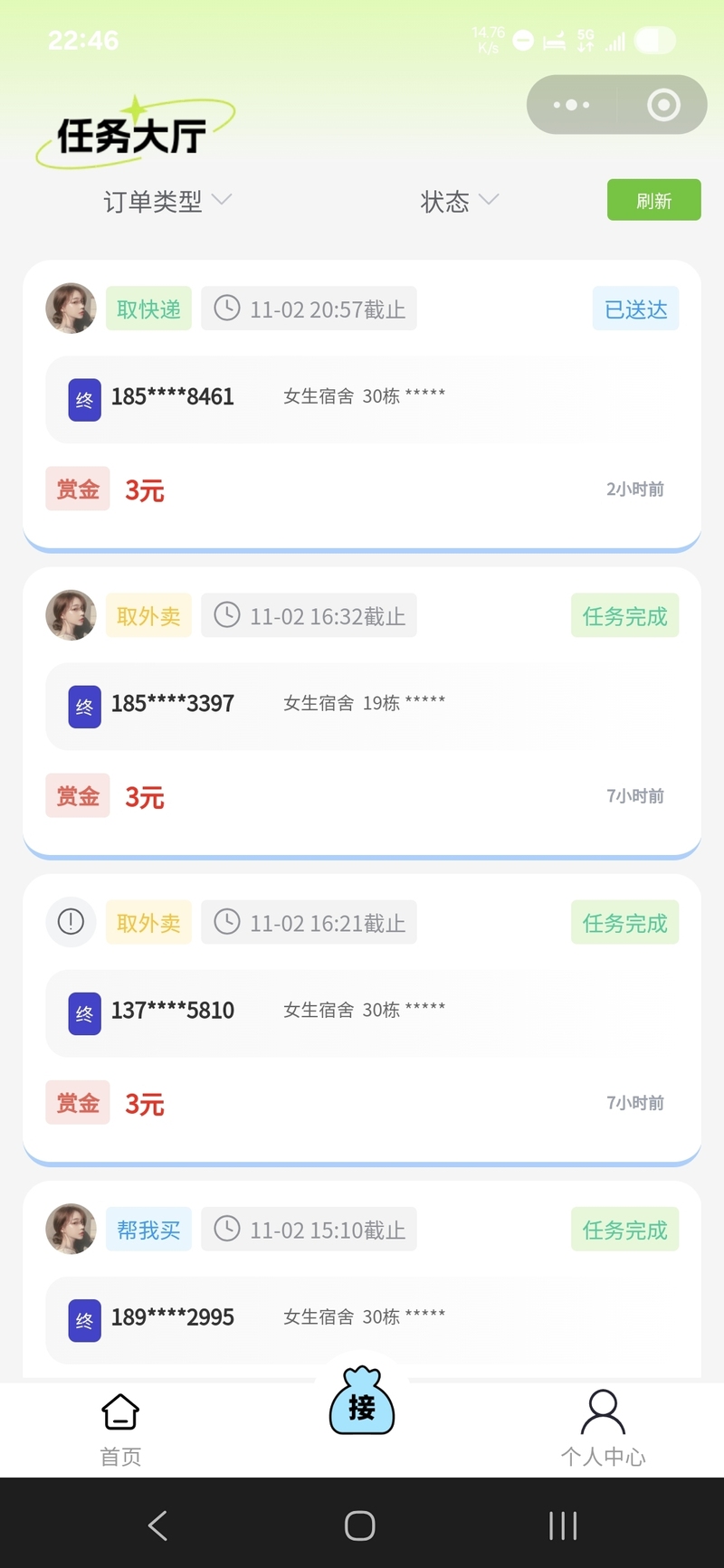The image size is (724, 1568).
Task: Expand the 订单类型 filter dropdown
Action: point(167,201)
